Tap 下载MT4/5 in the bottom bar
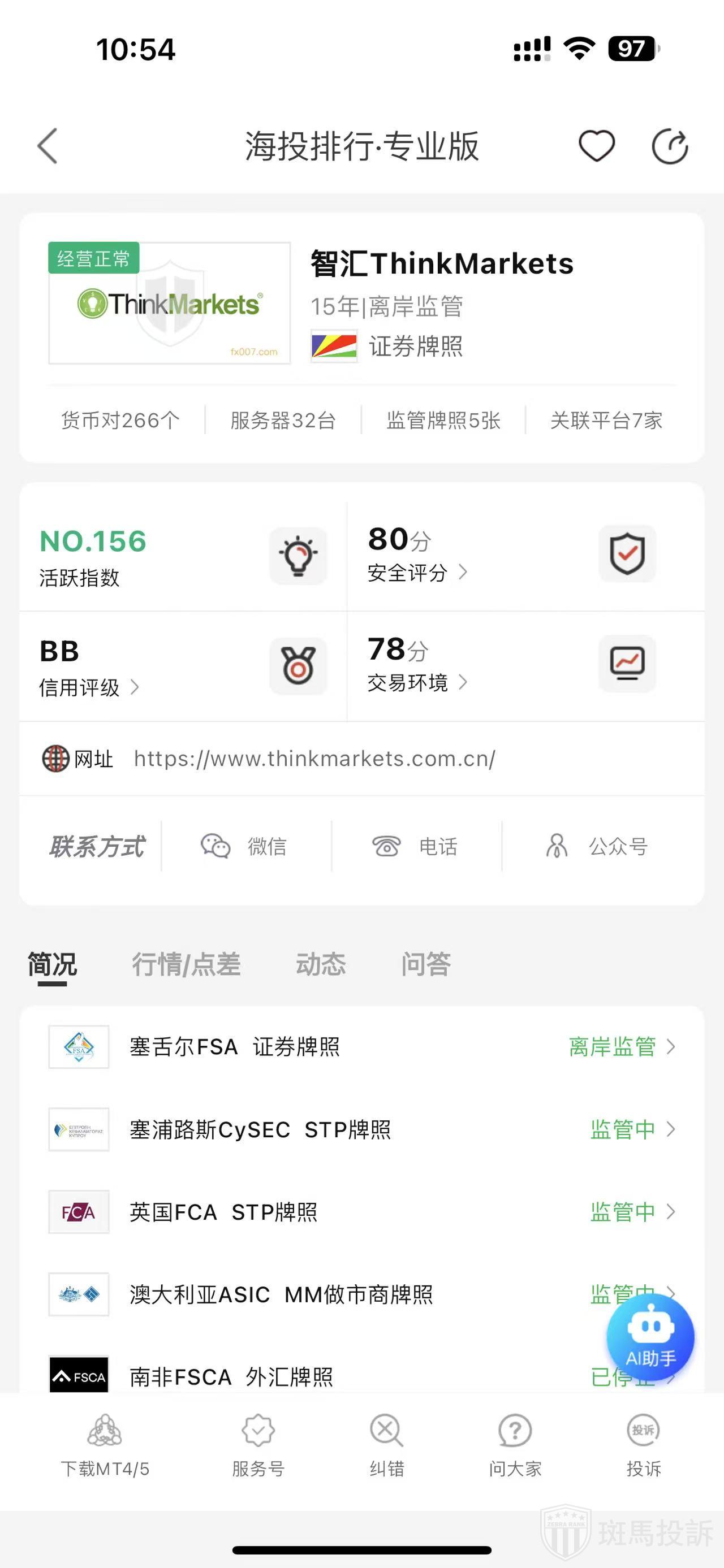724x1568 pixels. 105,1446
